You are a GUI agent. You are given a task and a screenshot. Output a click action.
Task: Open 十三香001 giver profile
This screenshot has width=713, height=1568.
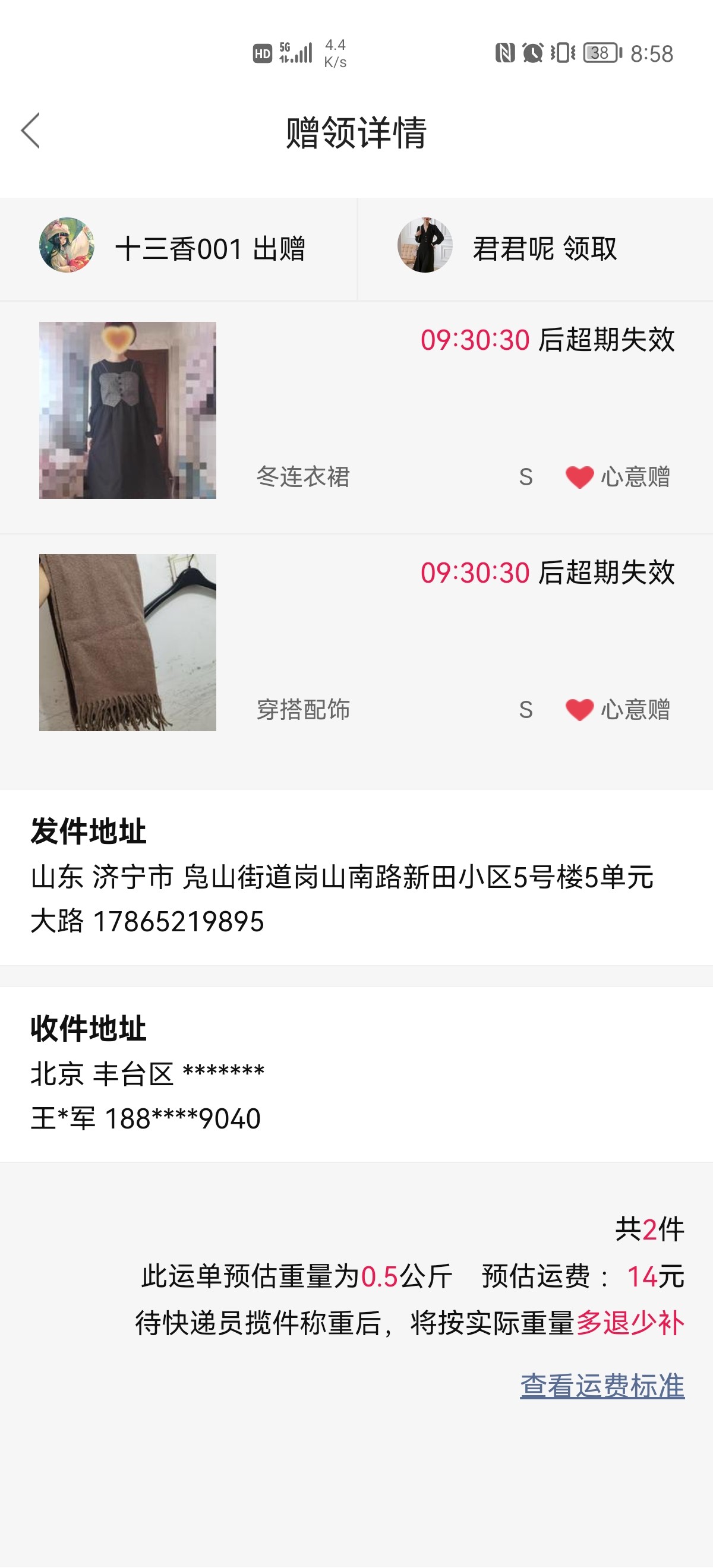[67, 245]
